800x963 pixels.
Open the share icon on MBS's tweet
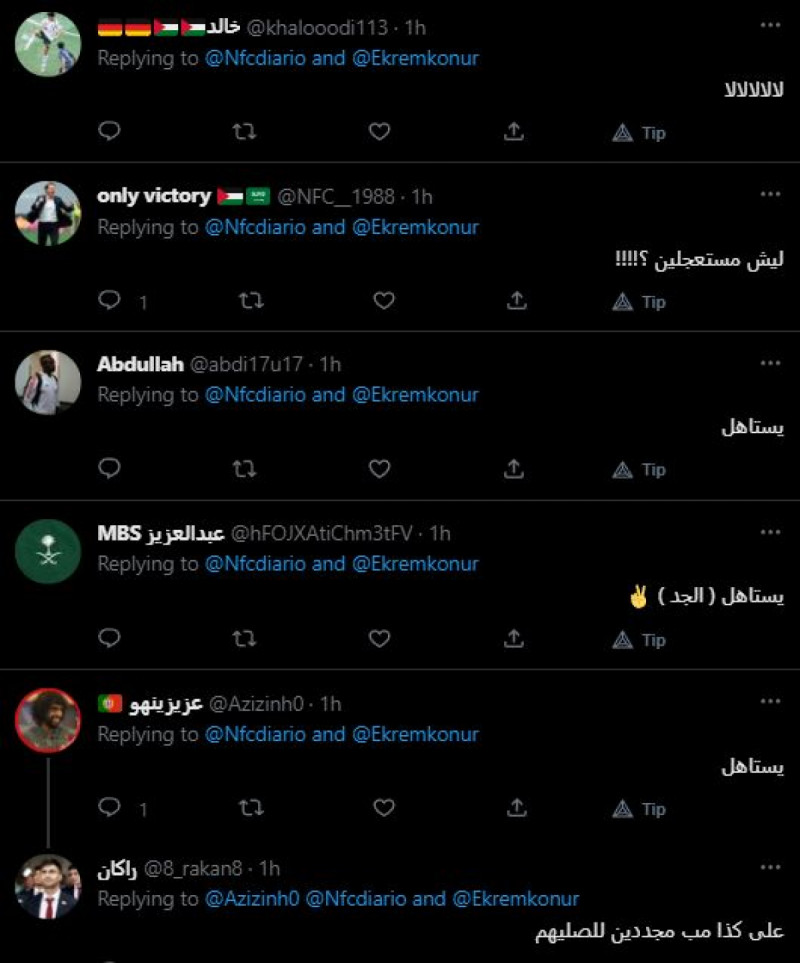pyautogui.click(x=514, y=638)
